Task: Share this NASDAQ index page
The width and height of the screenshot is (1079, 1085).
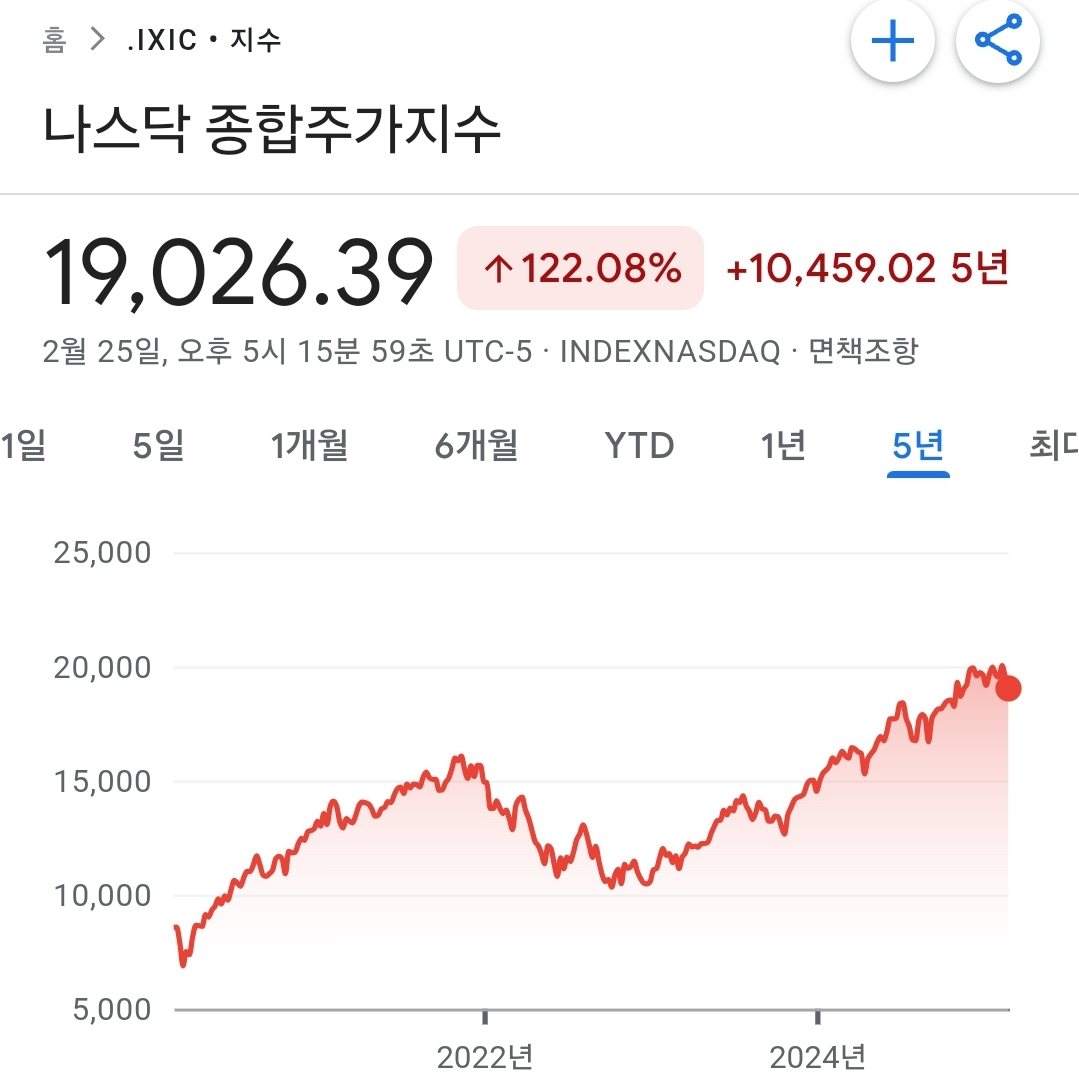Action: pos(998,41)
